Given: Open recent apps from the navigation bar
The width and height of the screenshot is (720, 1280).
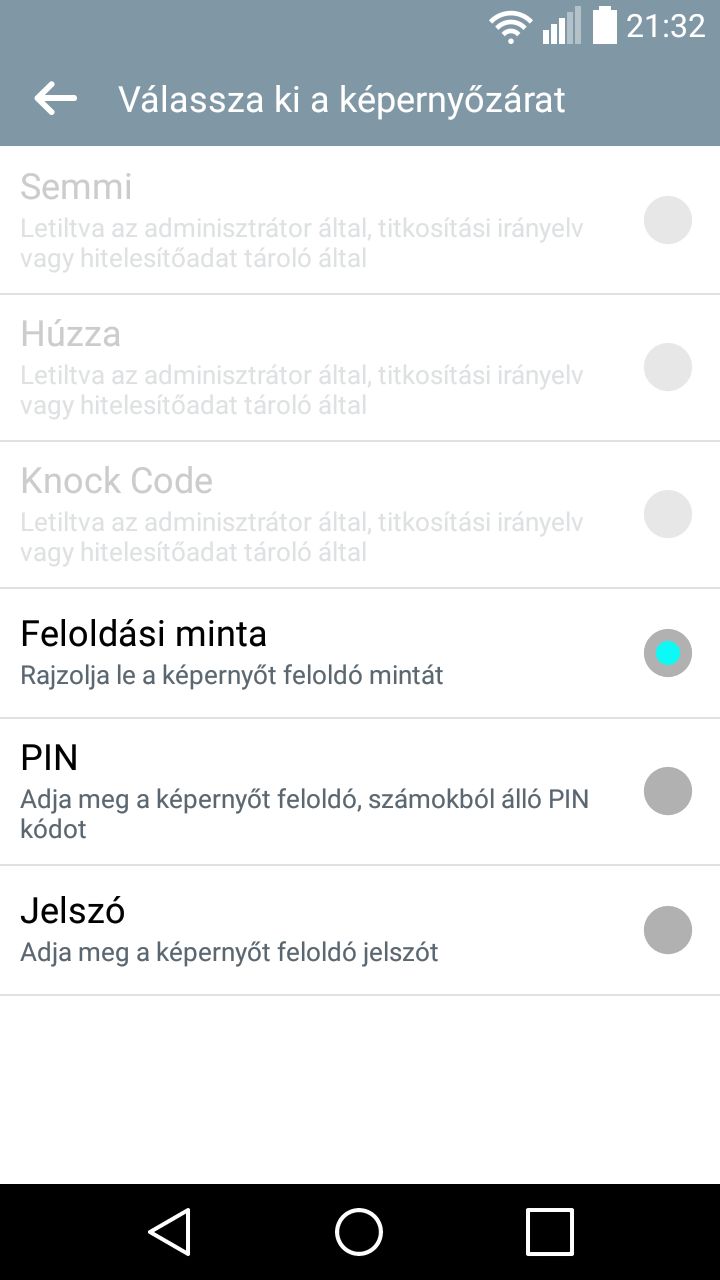Looking at the screenshot, I should point(549,1231).
